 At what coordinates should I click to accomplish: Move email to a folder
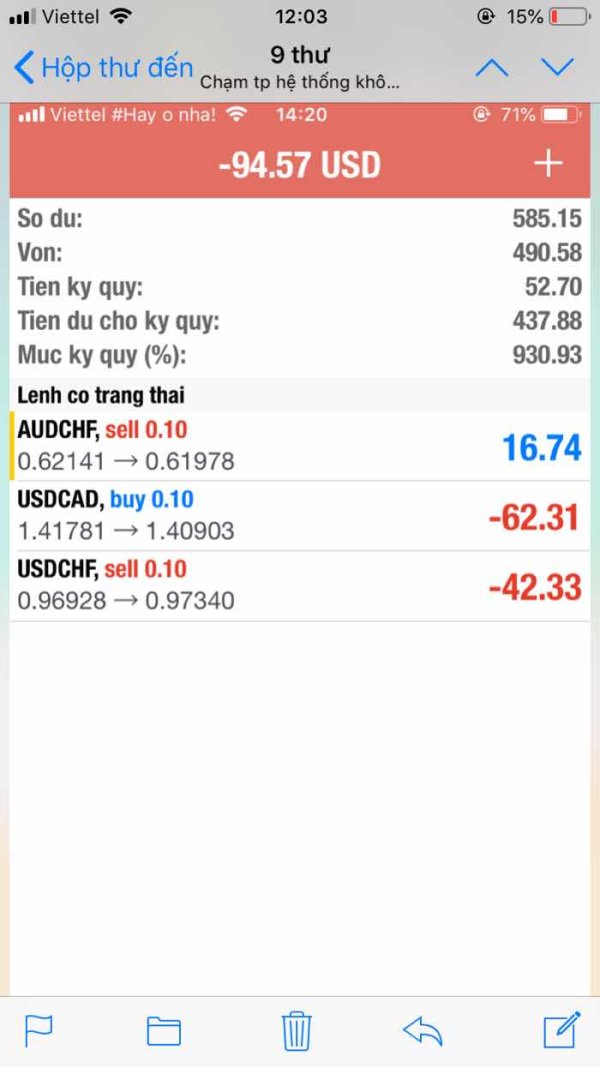click(x=164, y=1031)
